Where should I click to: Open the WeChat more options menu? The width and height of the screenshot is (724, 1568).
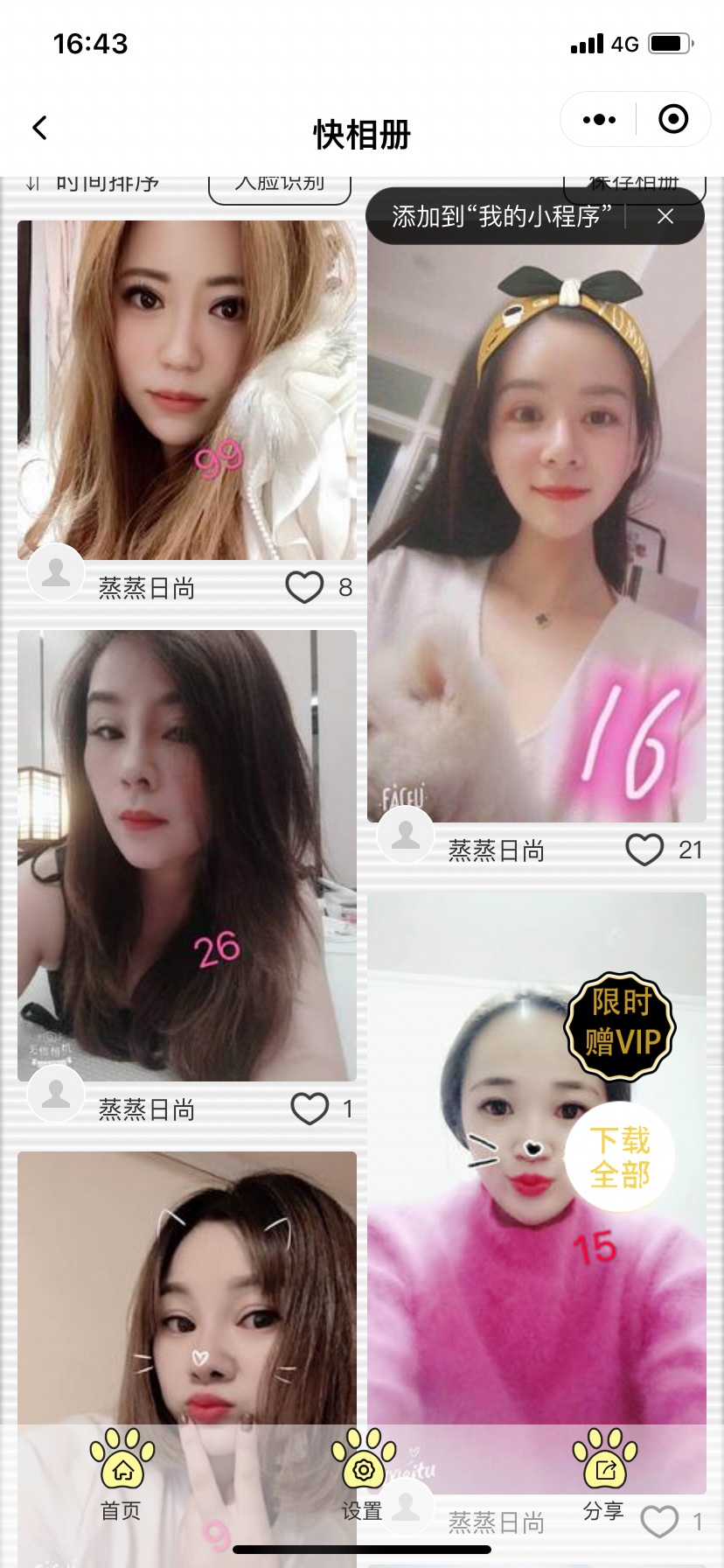pyautogui.click(x=597, y=119)
